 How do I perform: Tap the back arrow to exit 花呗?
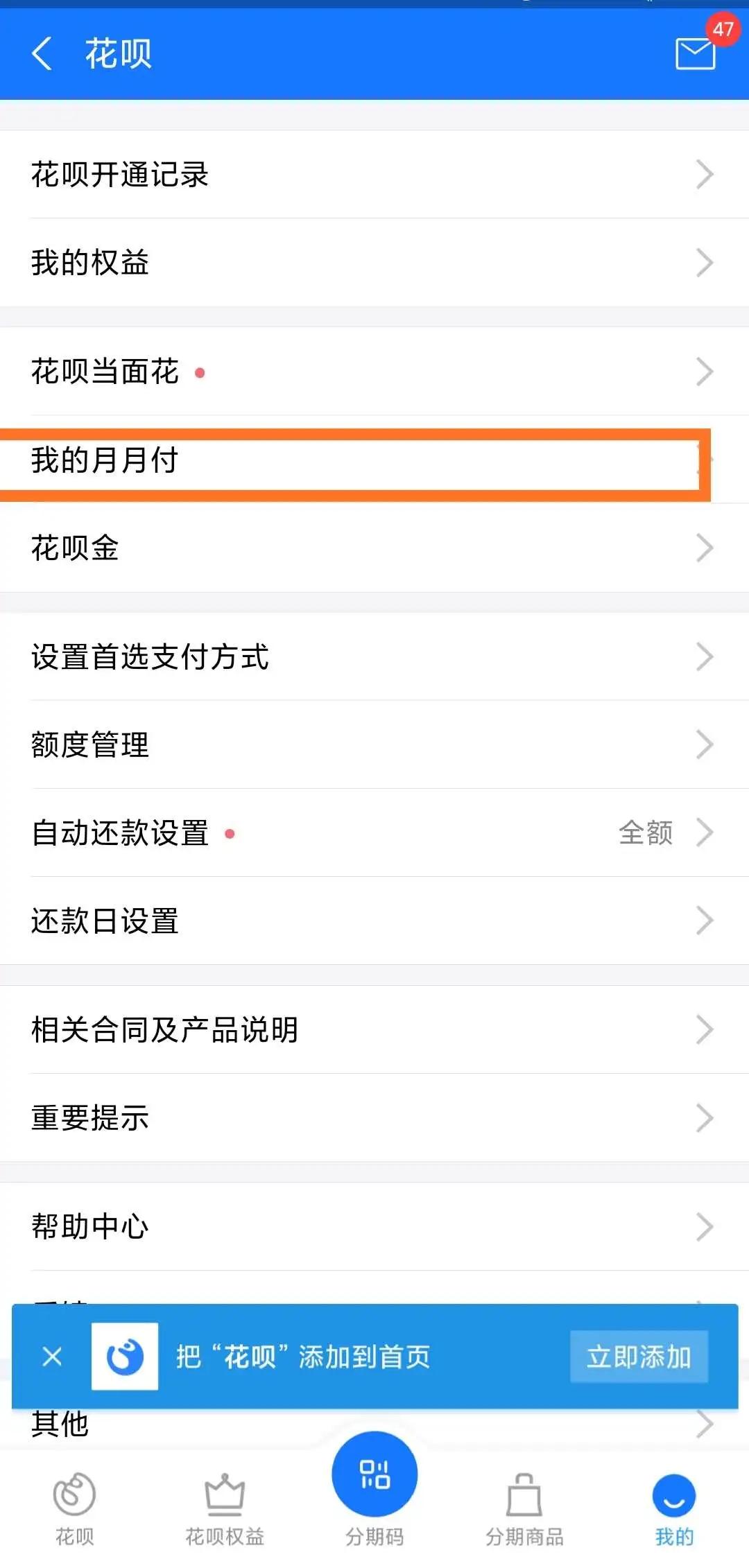(x=44, y=54)
